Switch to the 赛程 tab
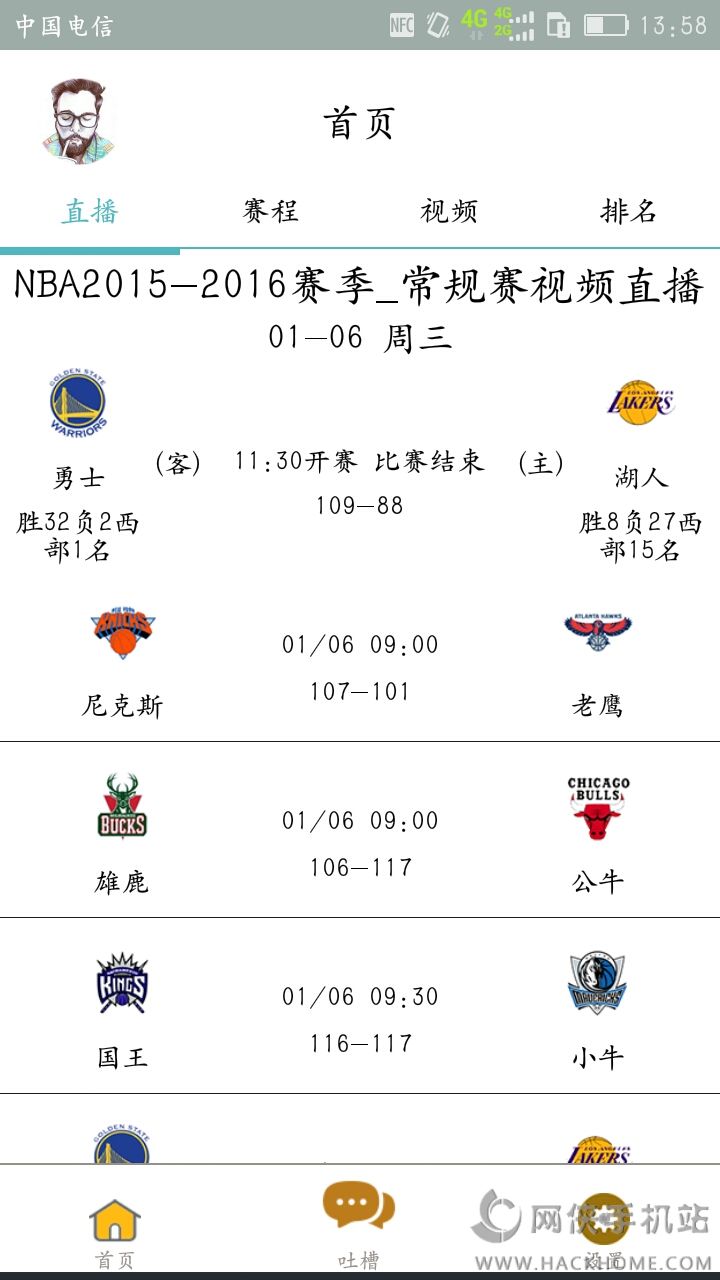 [x=270, y=211]
